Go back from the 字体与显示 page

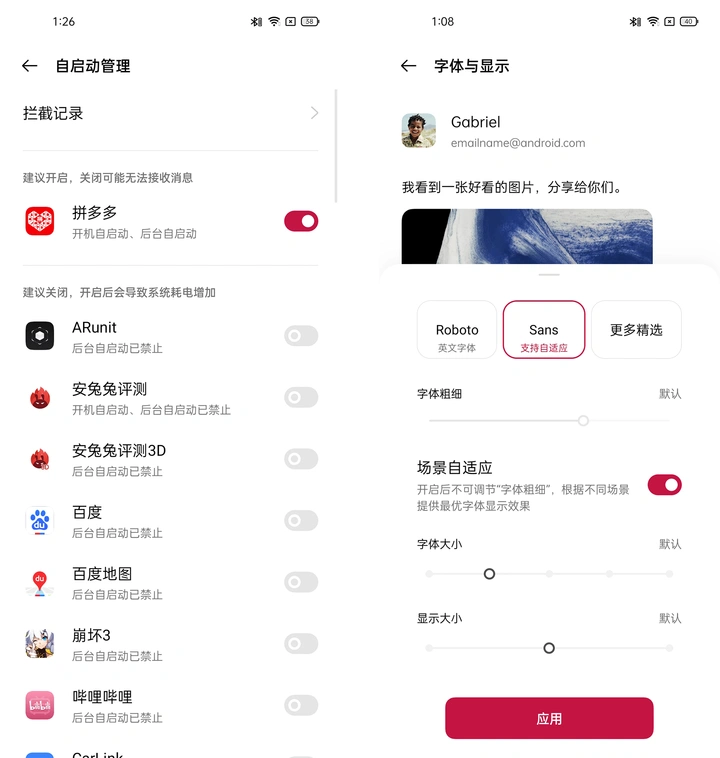[x=408, y=66]
